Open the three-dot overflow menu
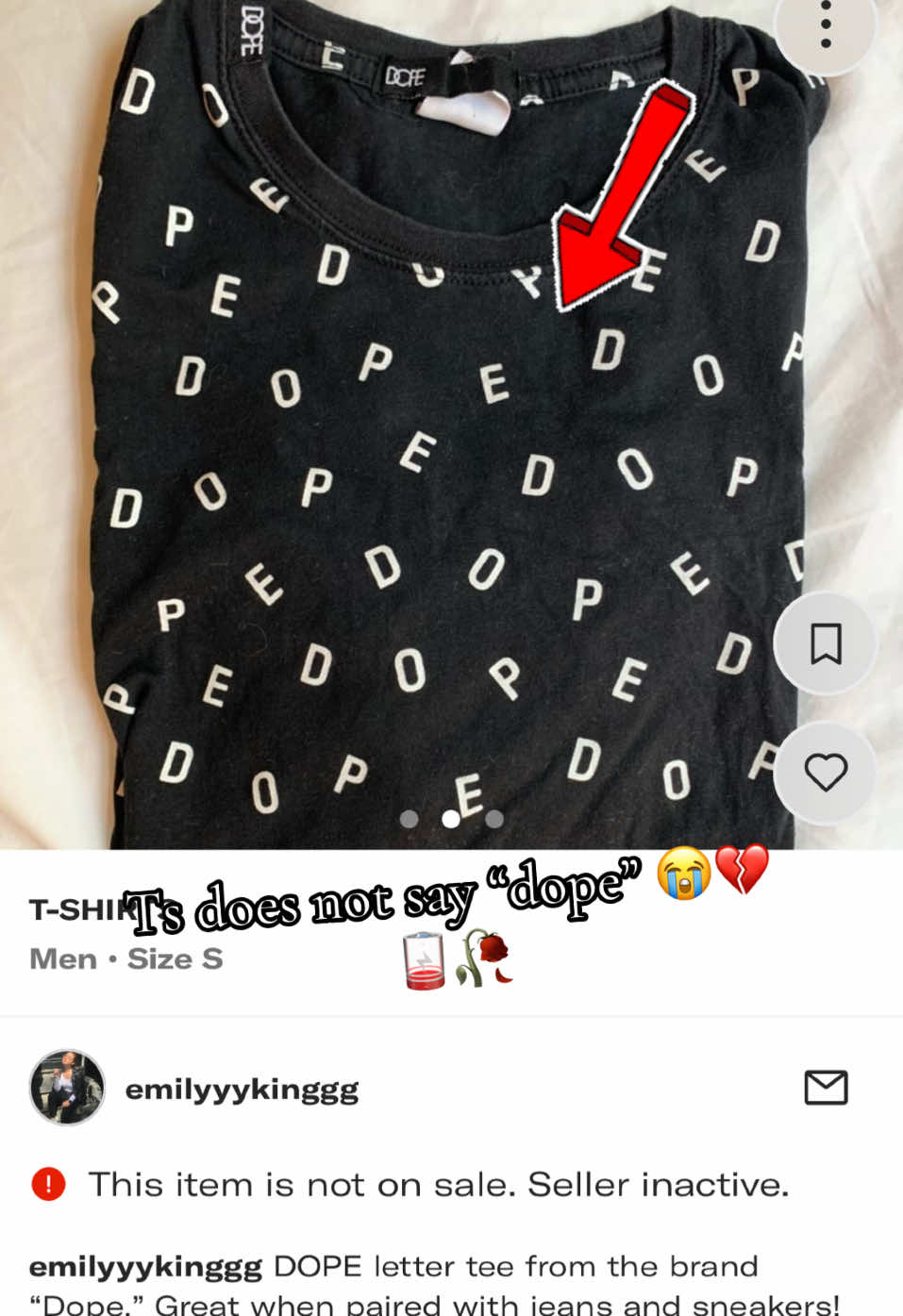 click(x=826, y=25)
